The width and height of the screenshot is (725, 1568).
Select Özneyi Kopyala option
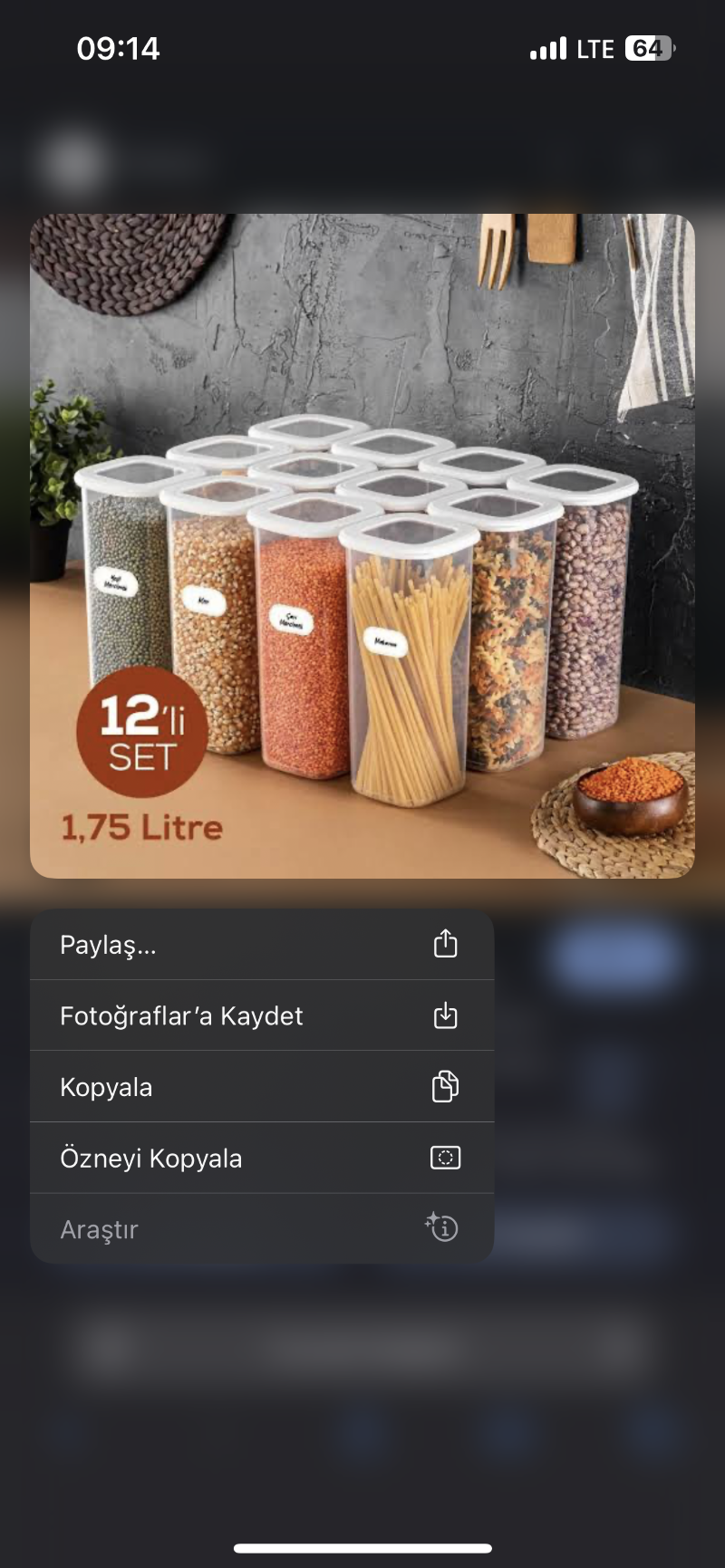(x=261, y=1158)
